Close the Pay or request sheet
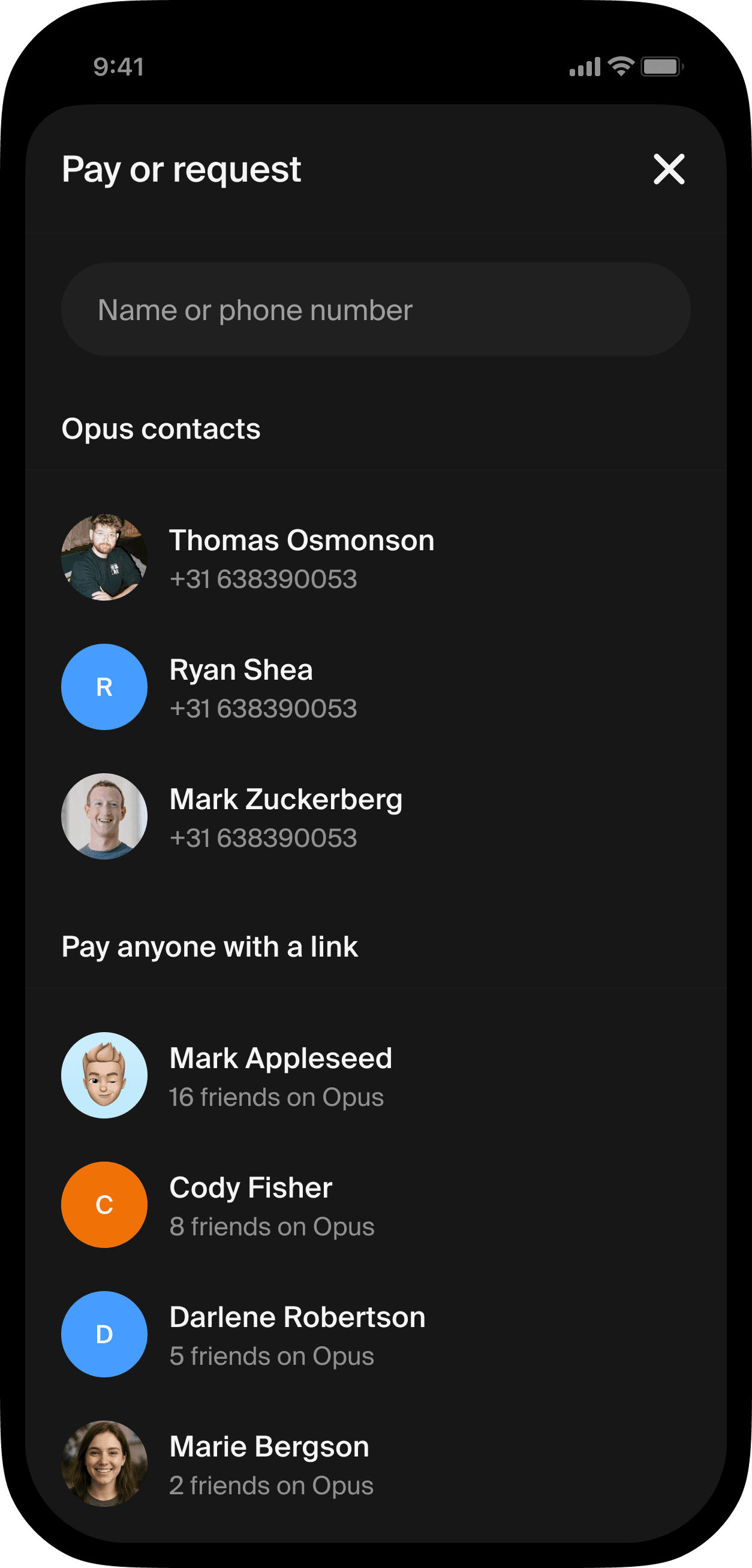 point(669,168)
